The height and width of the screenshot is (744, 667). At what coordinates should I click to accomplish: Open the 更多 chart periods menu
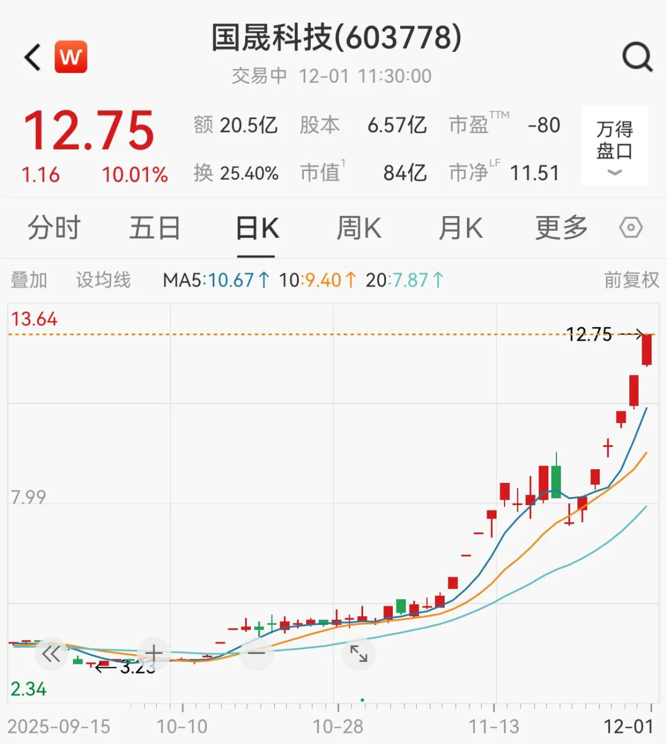click(x=561, y=228)
